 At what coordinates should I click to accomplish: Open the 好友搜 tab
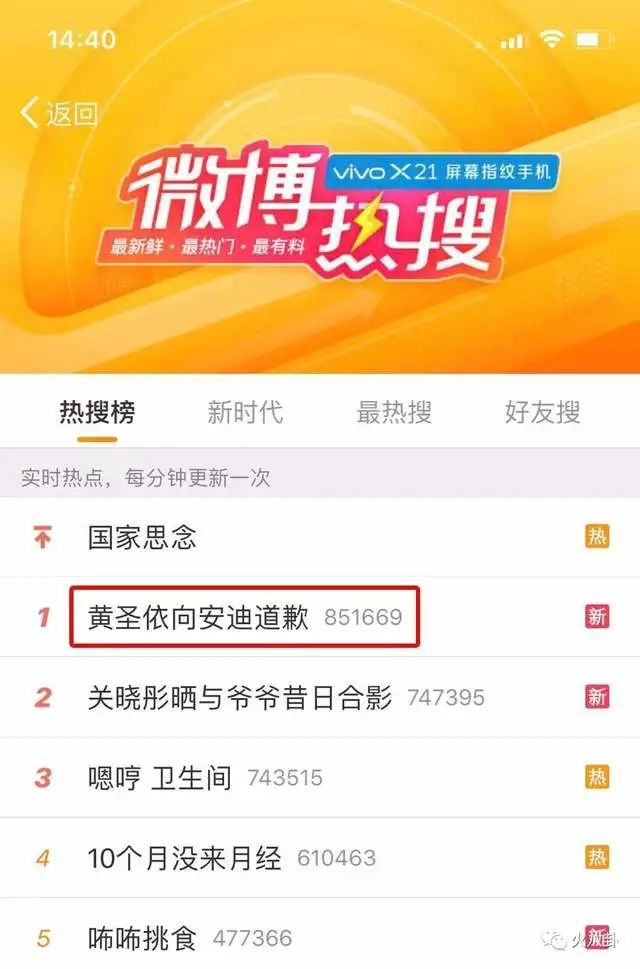pos(542,411)
